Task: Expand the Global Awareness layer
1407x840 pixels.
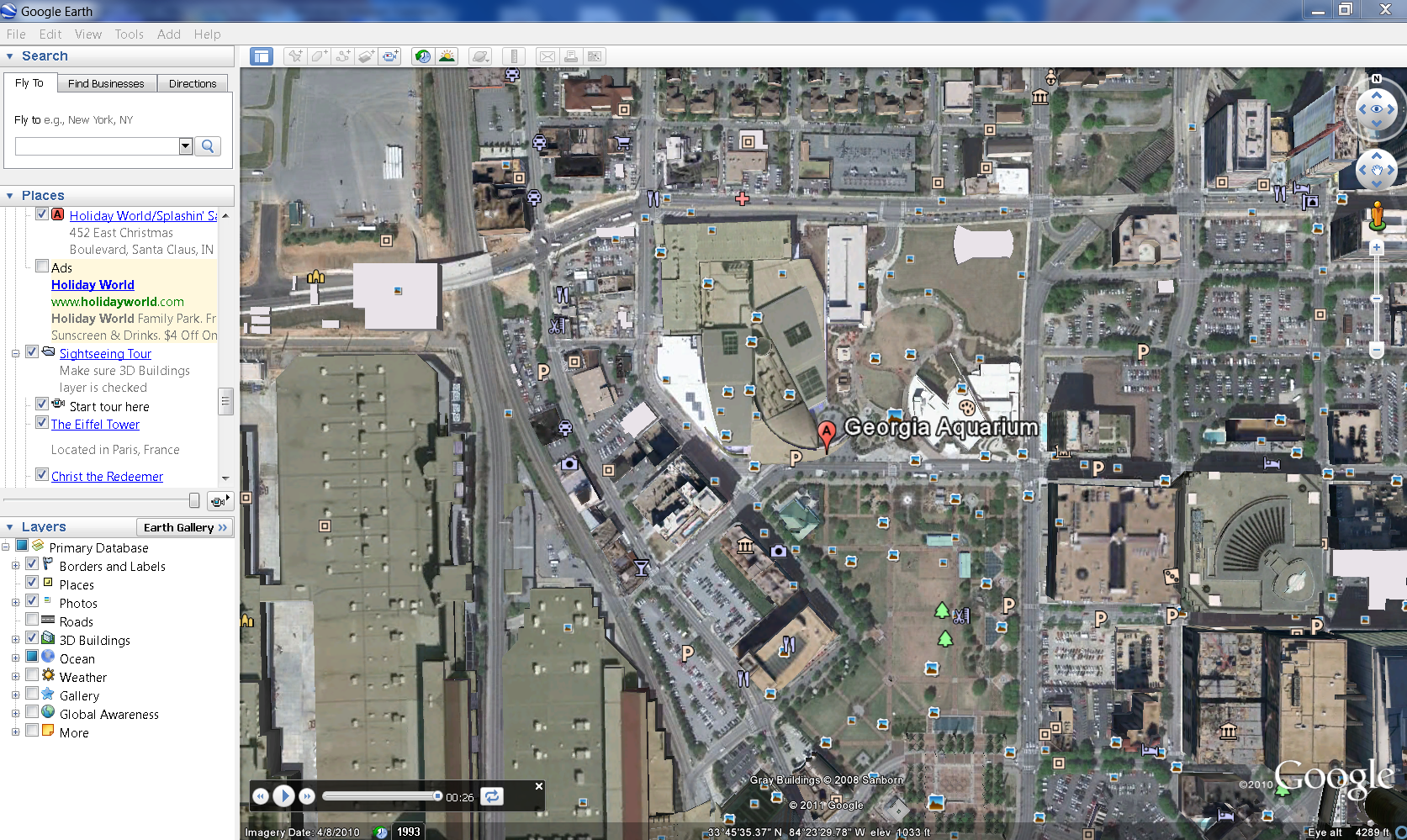Action: pos(15,714)
